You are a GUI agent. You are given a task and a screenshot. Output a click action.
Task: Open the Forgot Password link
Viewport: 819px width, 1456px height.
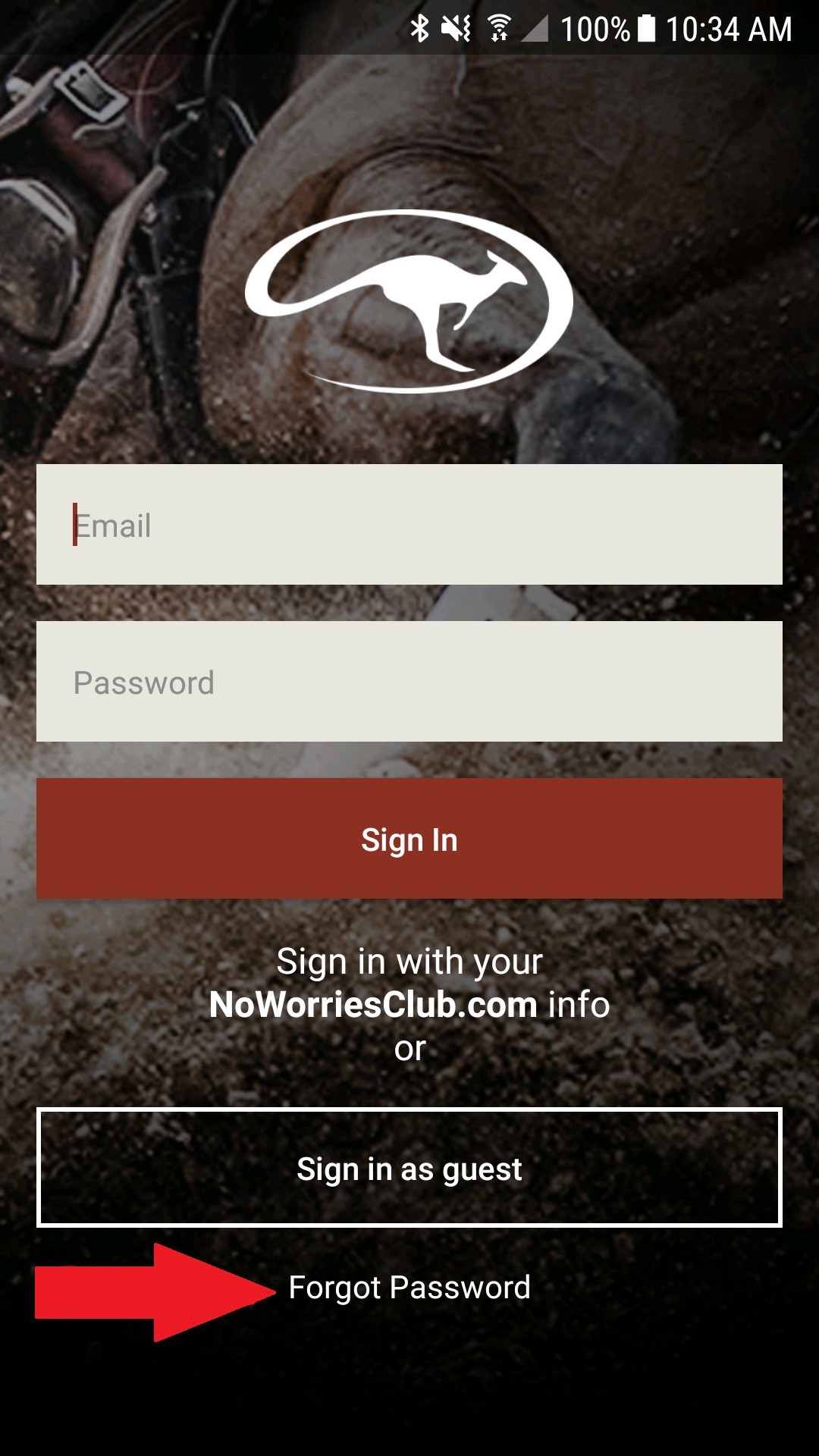coord(409,1288)
